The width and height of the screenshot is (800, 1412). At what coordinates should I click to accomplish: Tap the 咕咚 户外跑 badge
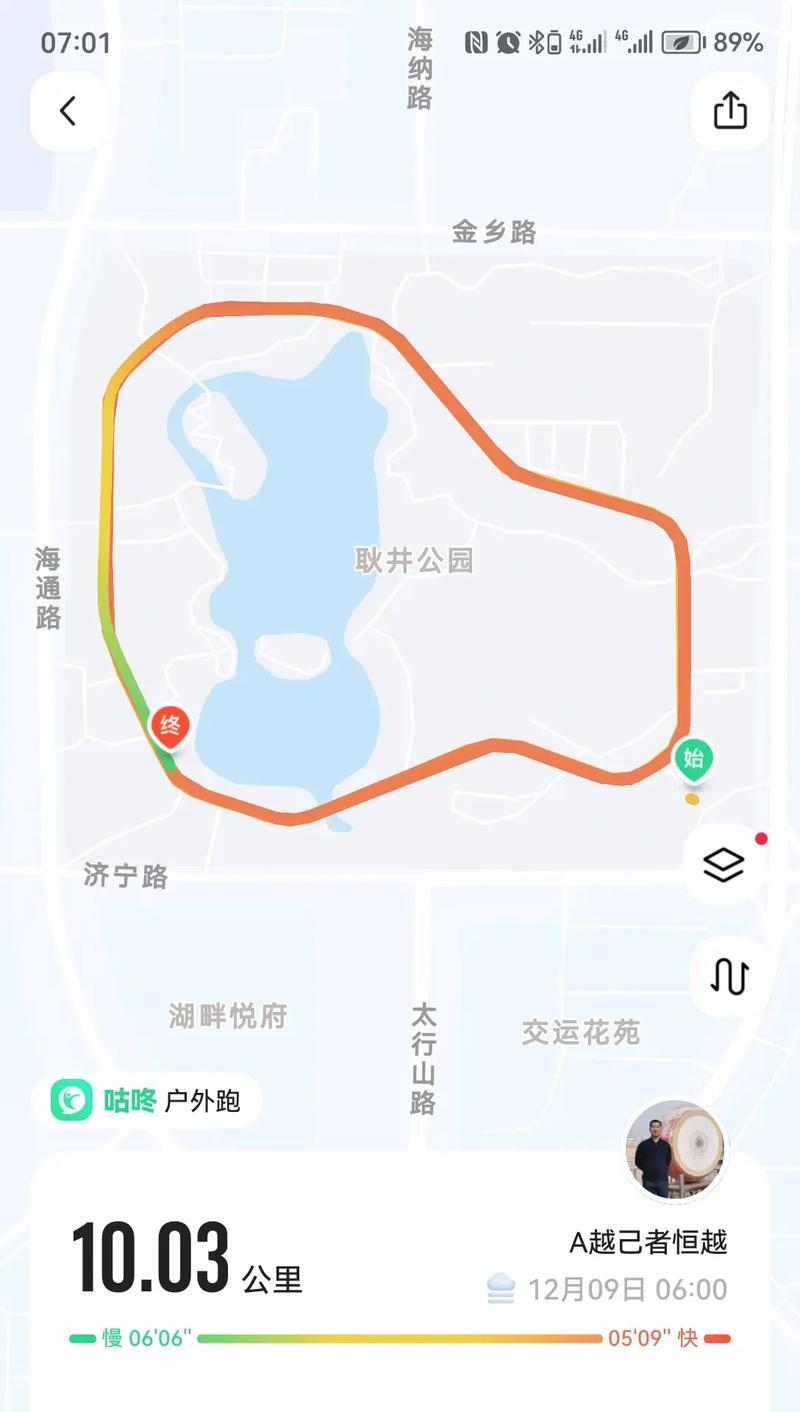[147, 1100]
